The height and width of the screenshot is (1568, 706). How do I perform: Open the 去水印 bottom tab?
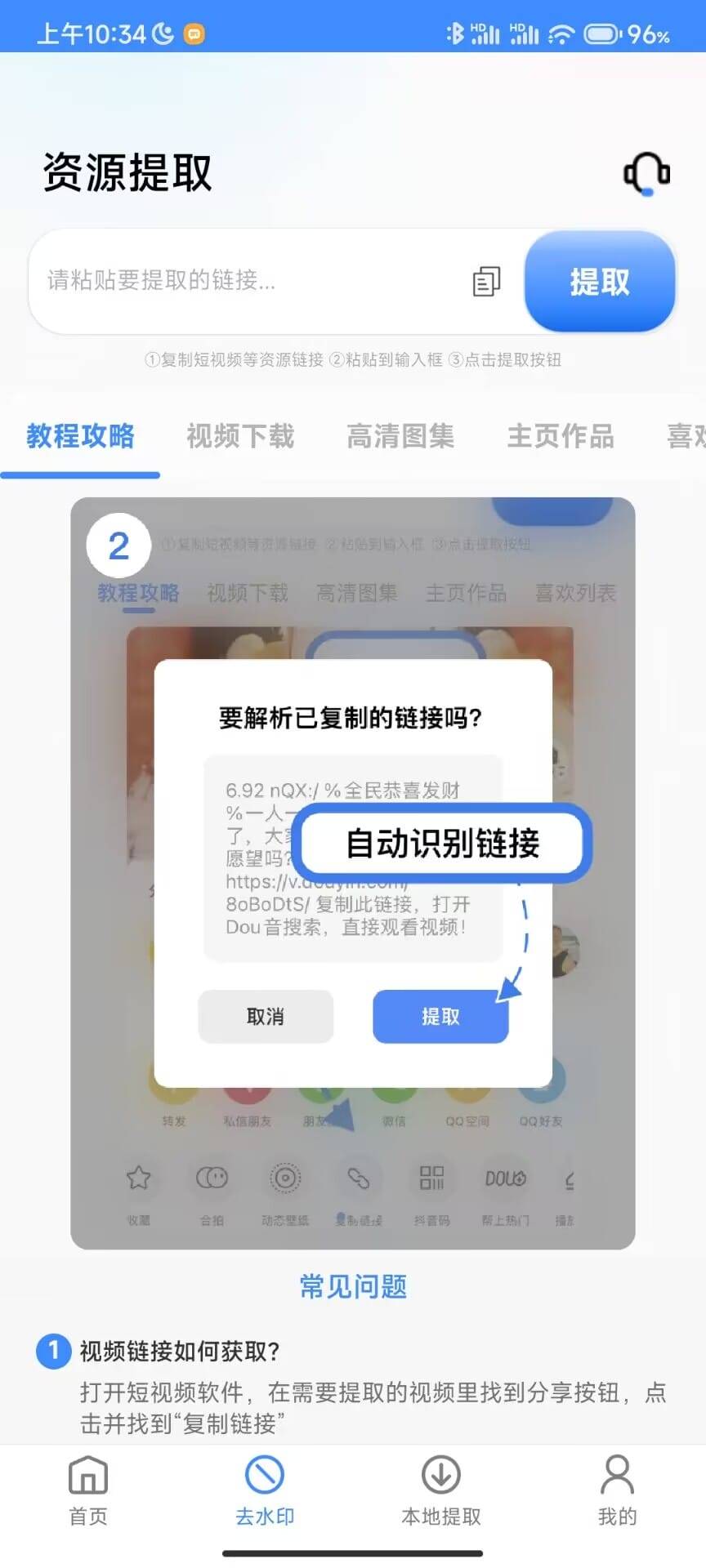point(265,1490)
